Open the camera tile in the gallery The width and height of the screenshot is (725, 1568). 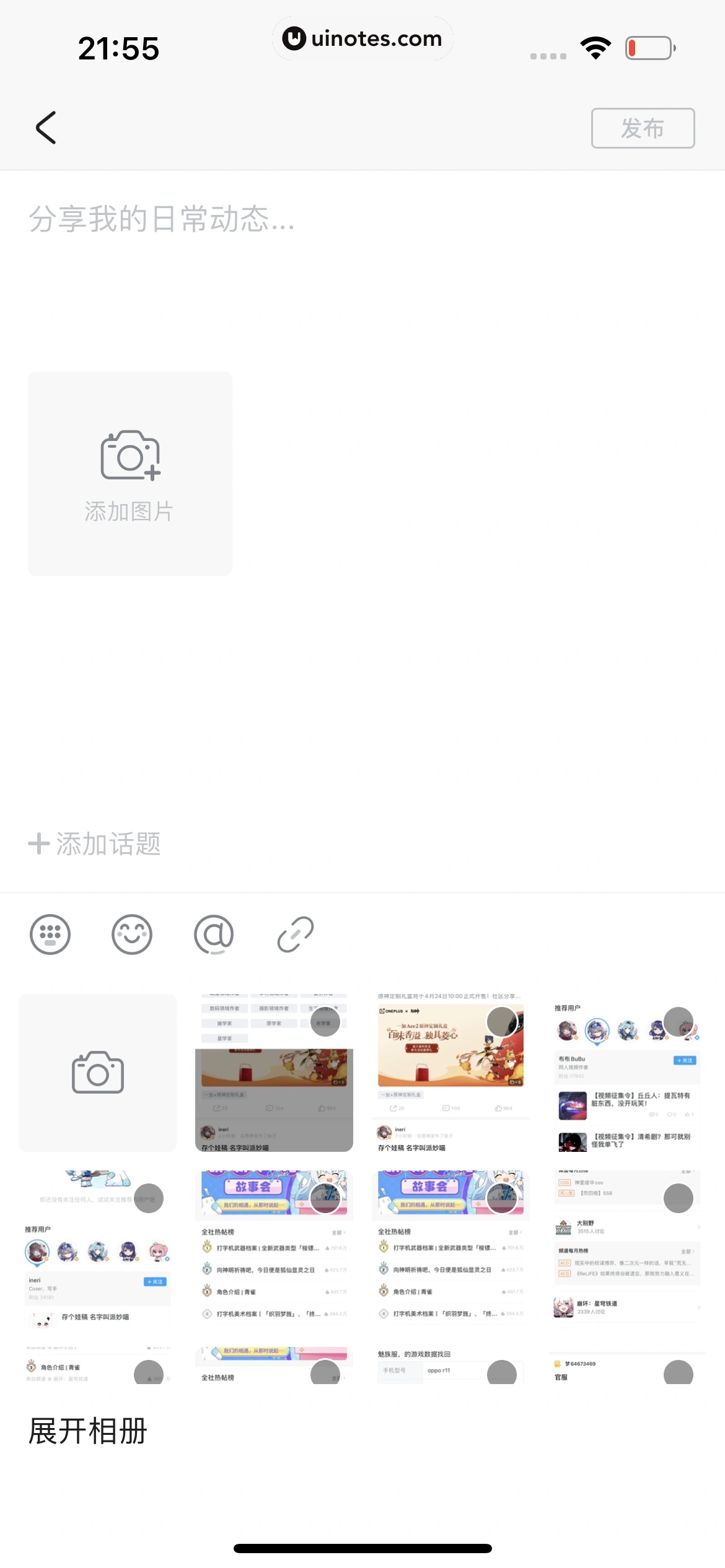(97, 1073)
